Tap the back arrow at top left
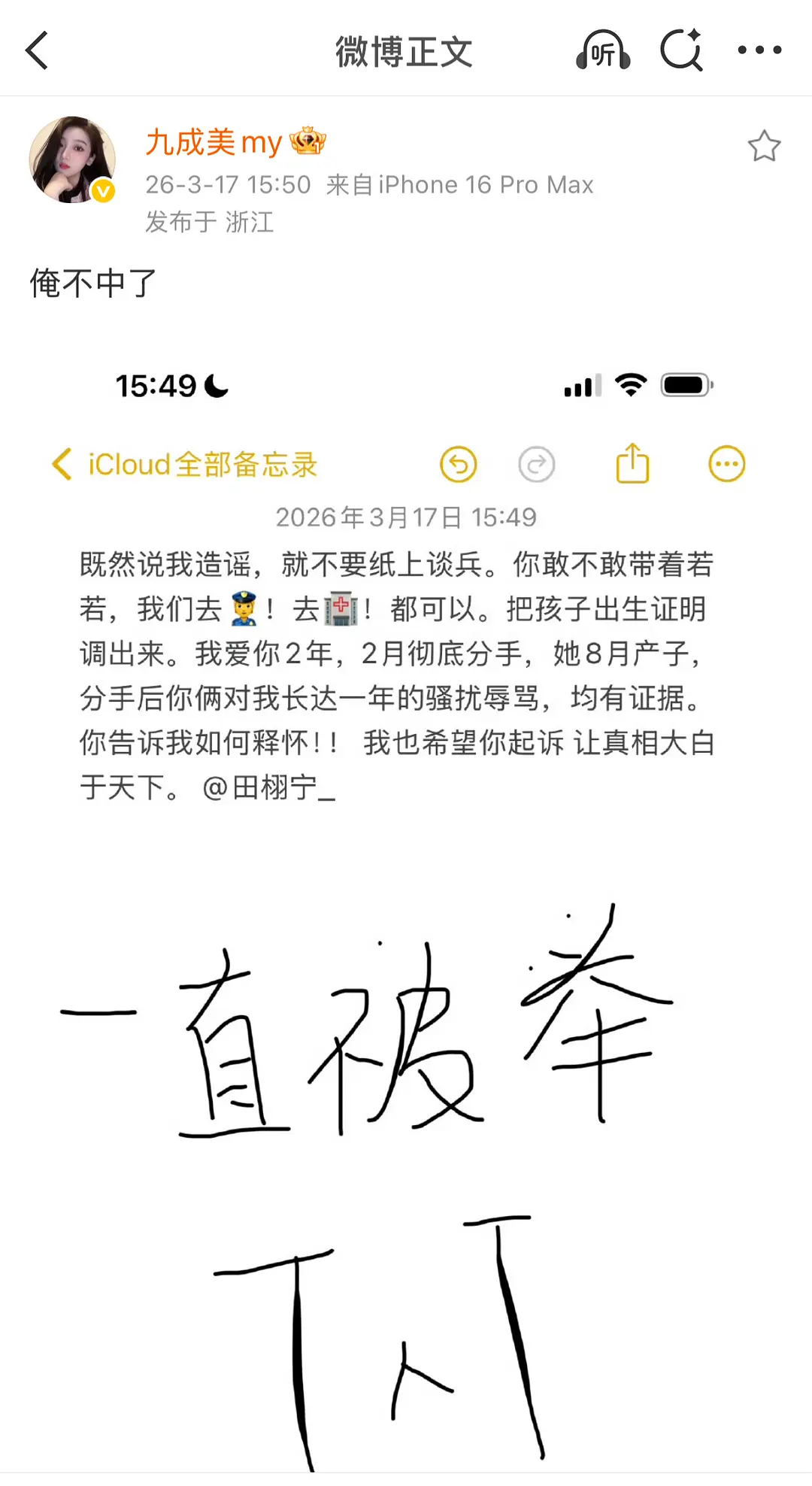 point(35,51)
